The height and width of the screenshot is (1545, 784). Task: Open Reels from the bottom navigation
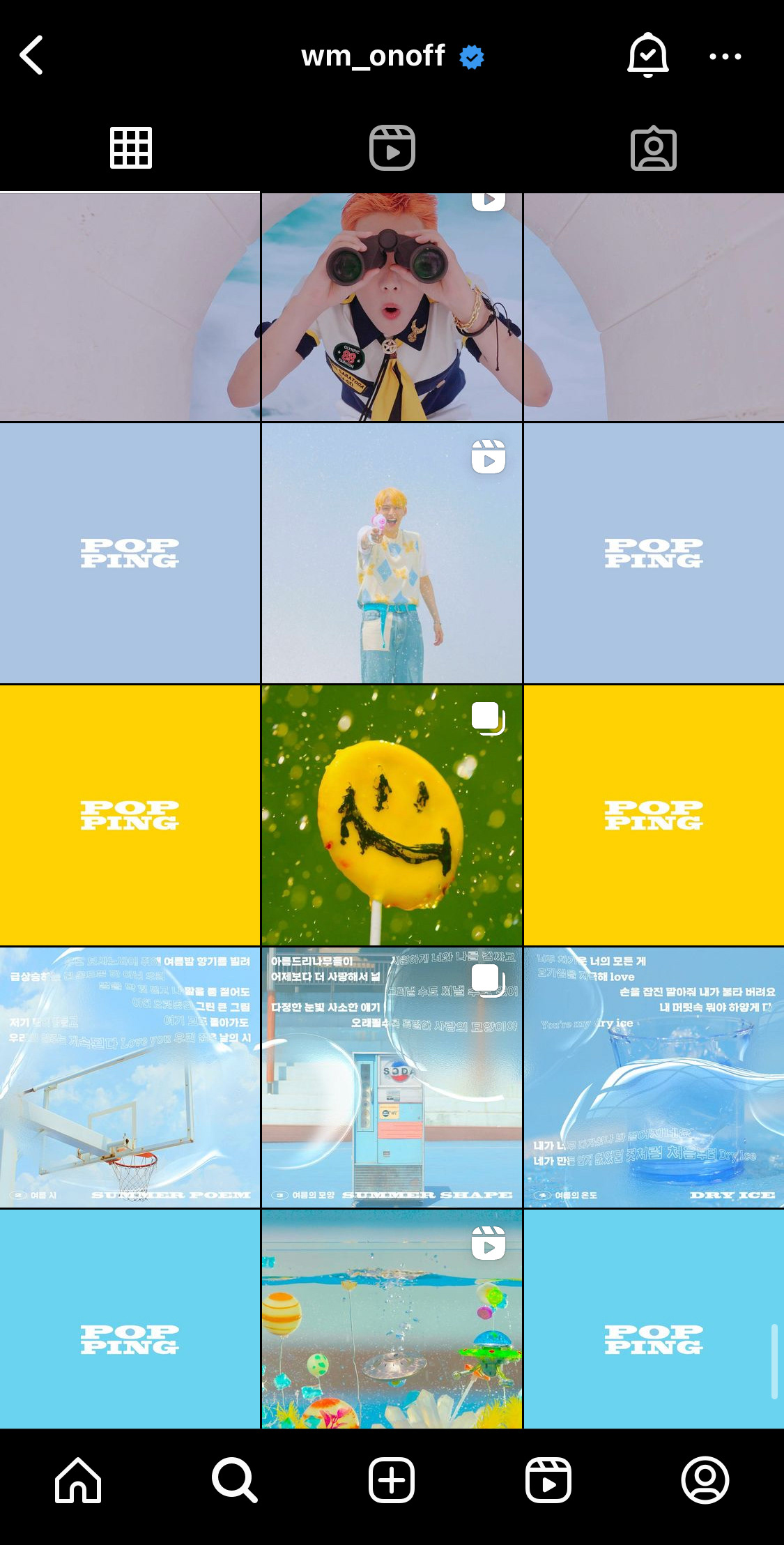(548, 1479)
